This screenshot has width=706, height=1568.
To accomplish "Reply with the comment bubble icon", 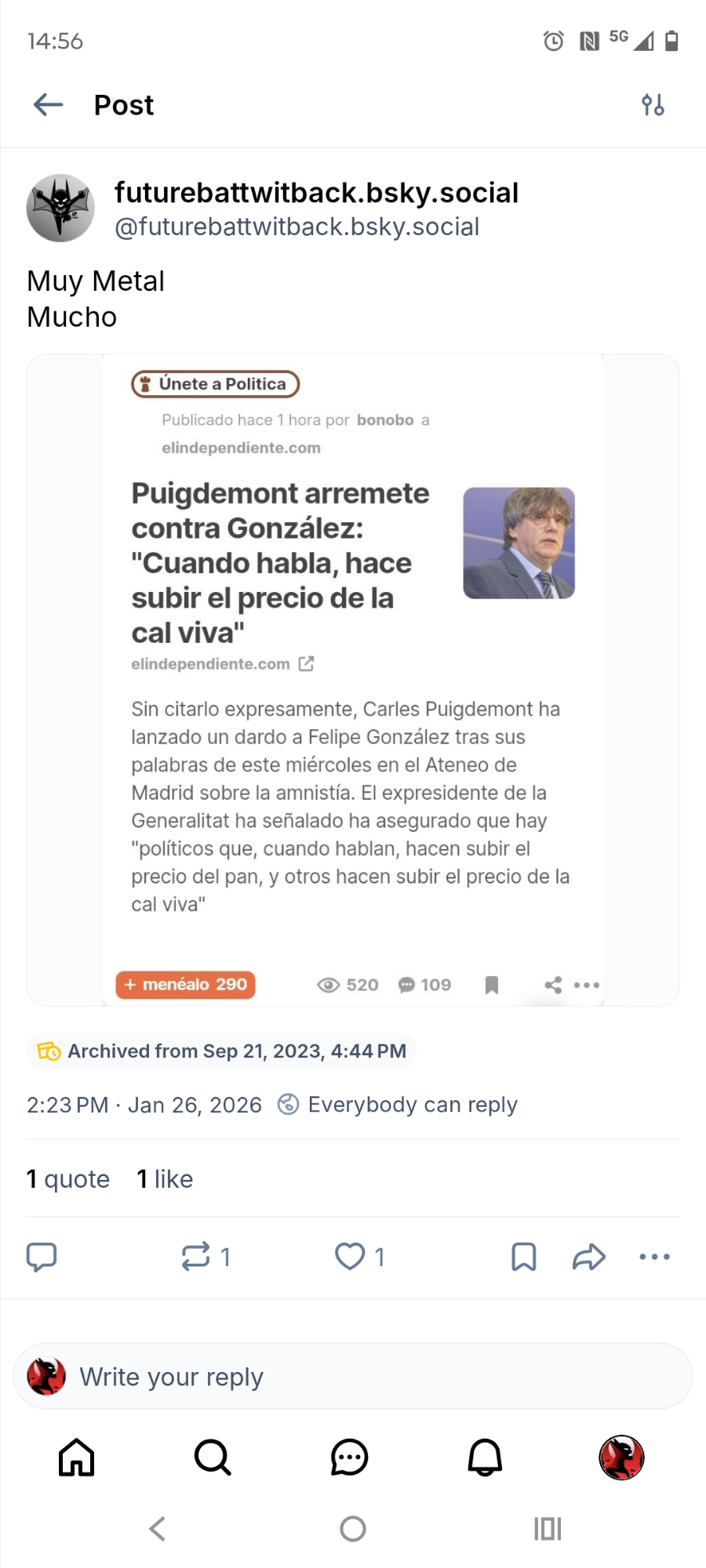I will click(42, 1257).
